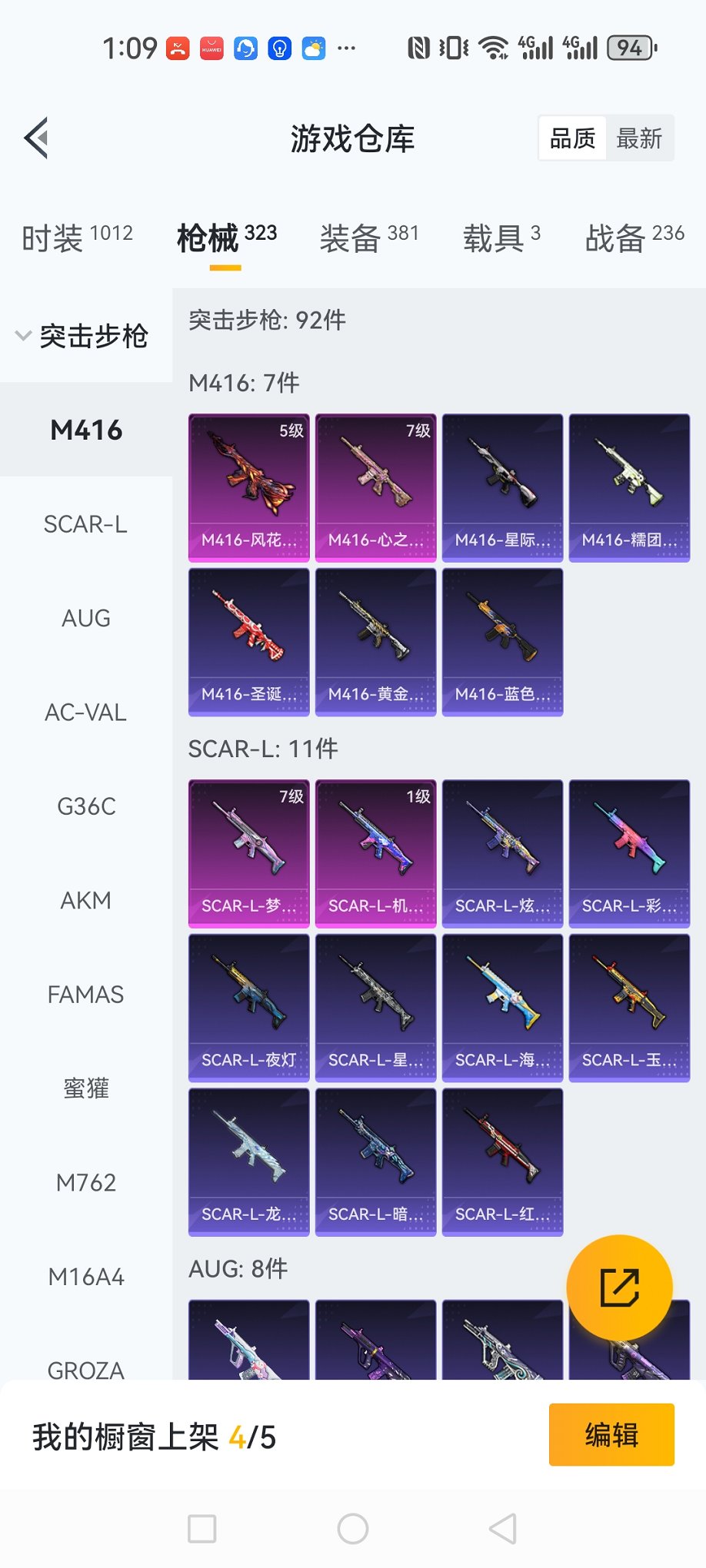Sort items by 品质
The width and height of the screenshot is (706, 1568).
coord(573,138)
